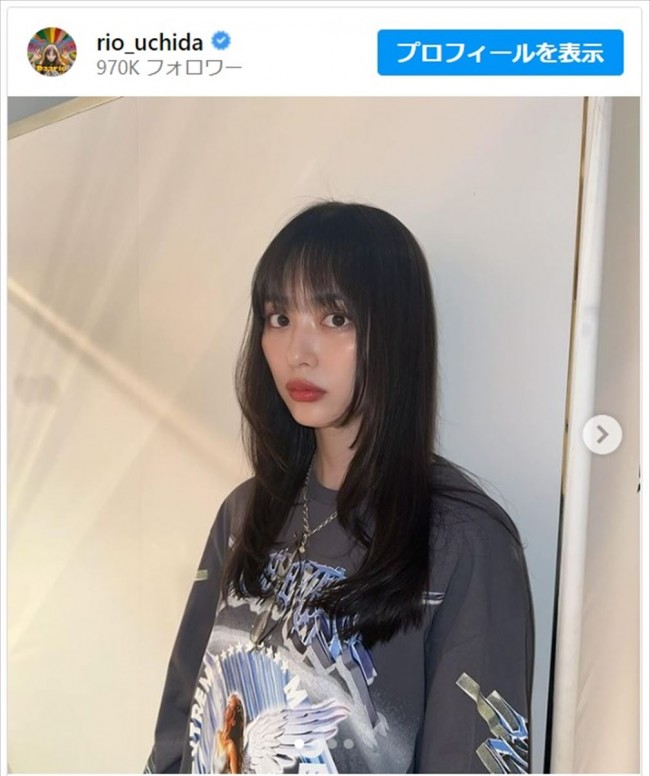Screen dimensions: 650x776
Task: Open the rio_uchida username link
Action: pyautogui.click(x=148, y=42)
